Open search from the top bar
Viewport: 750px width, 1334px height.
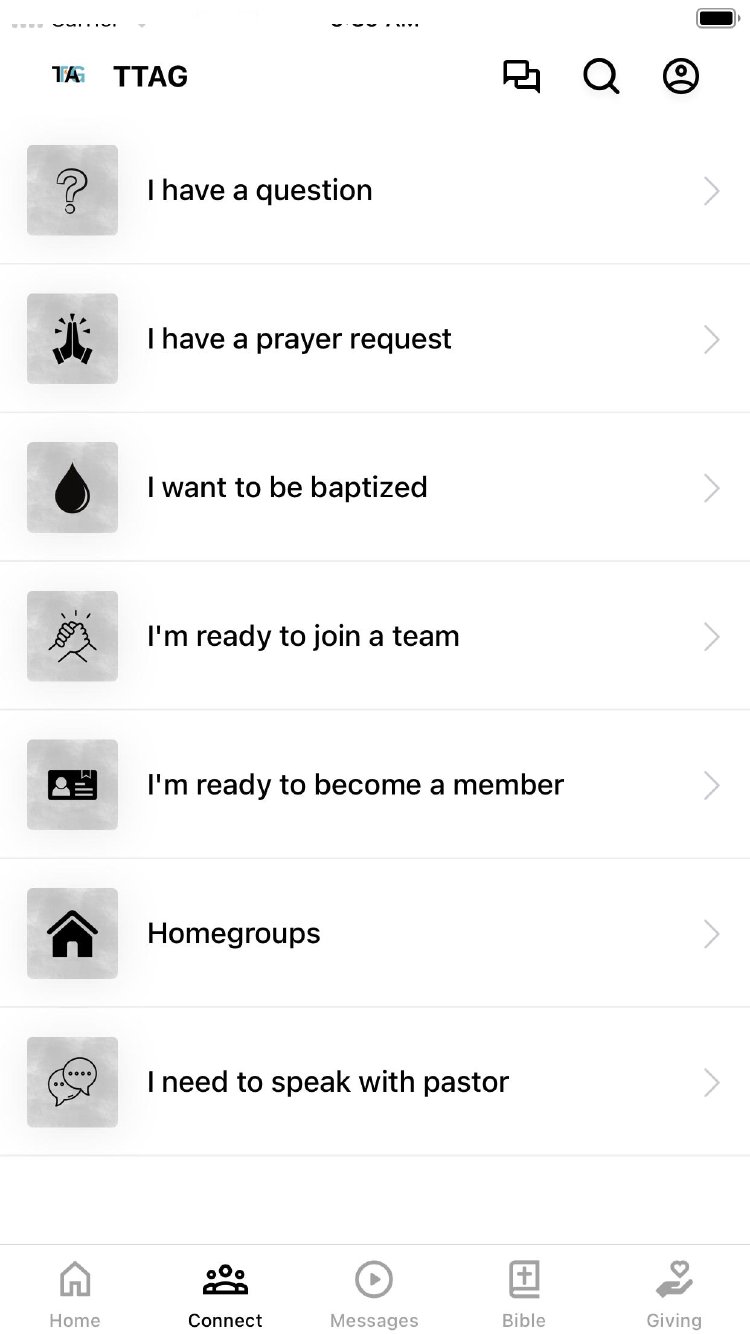(x=601, y=77)
